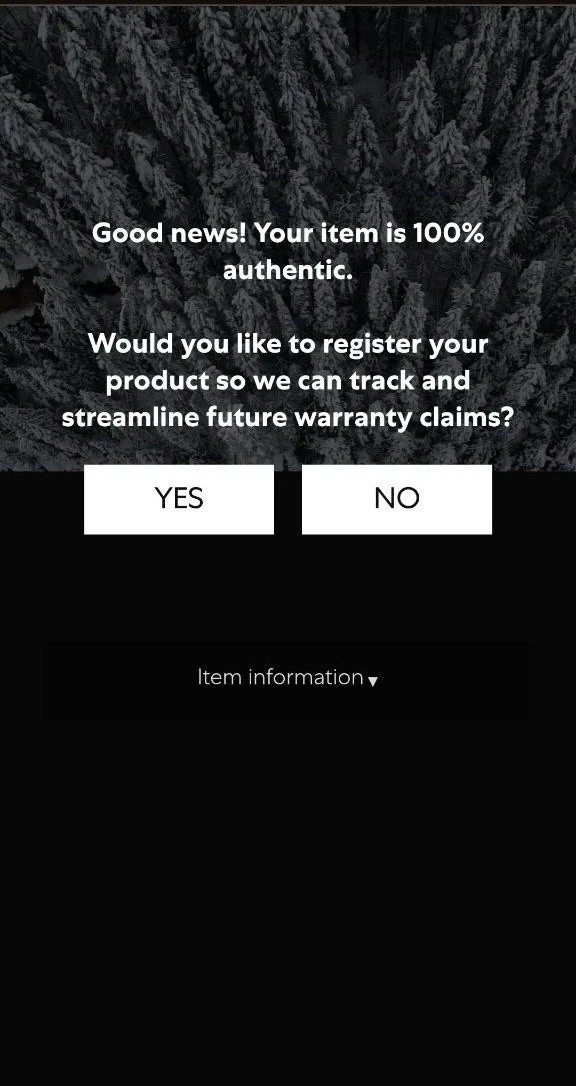Expand the Item information section
This screenshot has height=1086, width=576.
288,677
